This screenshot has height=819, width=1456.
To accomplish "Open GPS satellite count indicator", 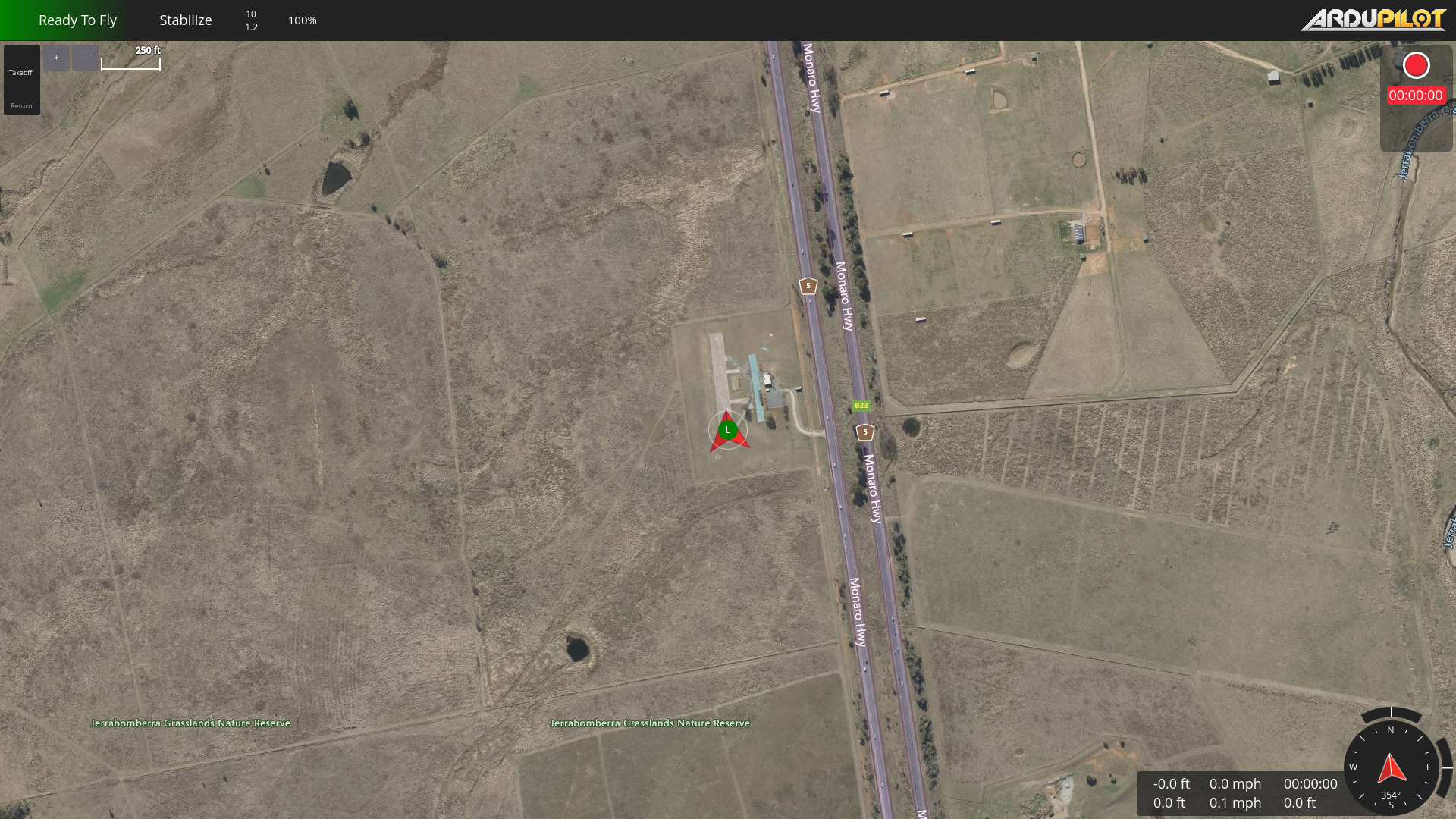I will coord(251,20).
